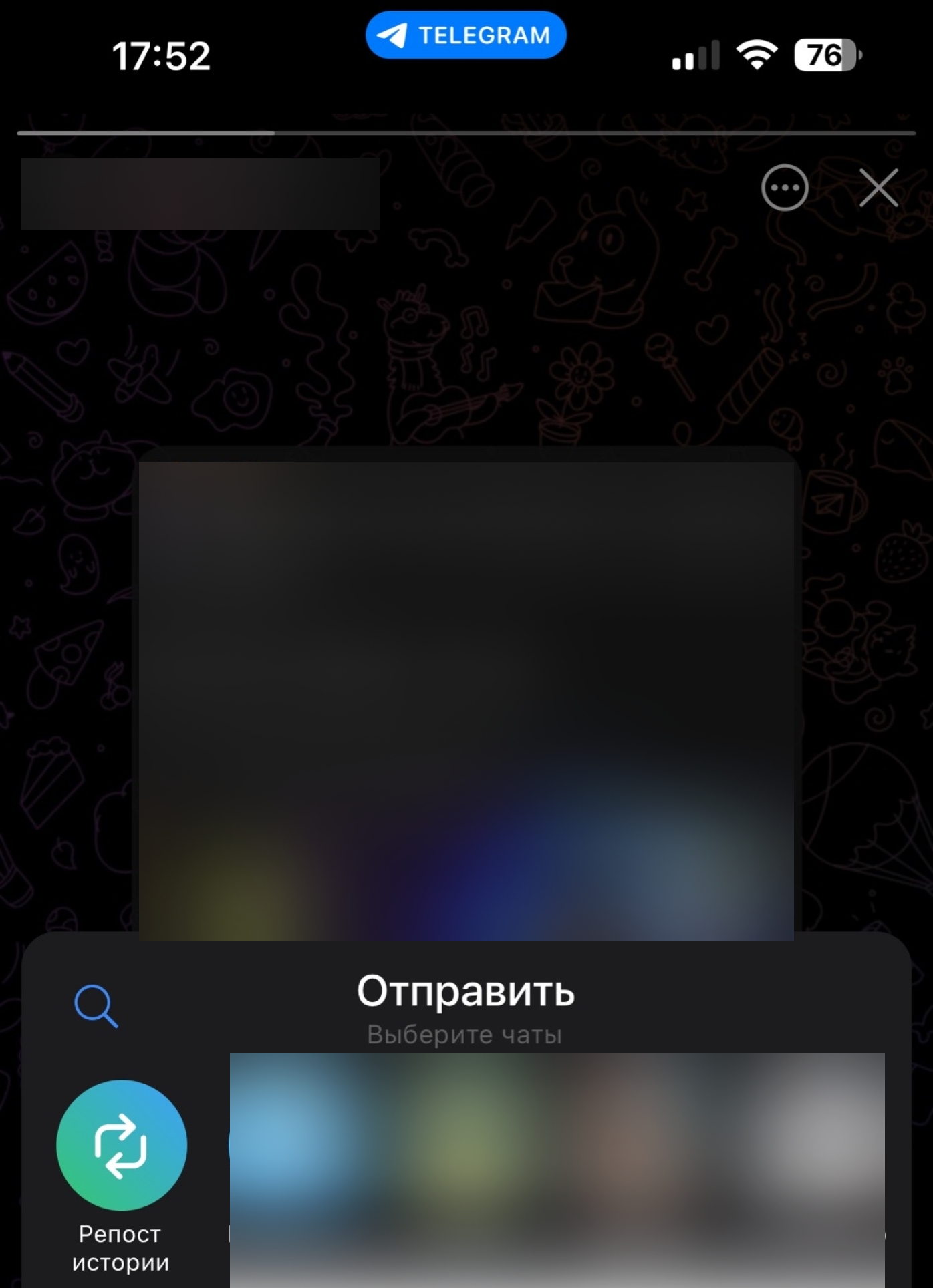
Task: Search chats in the share sheet
Action: (96, 1005)
